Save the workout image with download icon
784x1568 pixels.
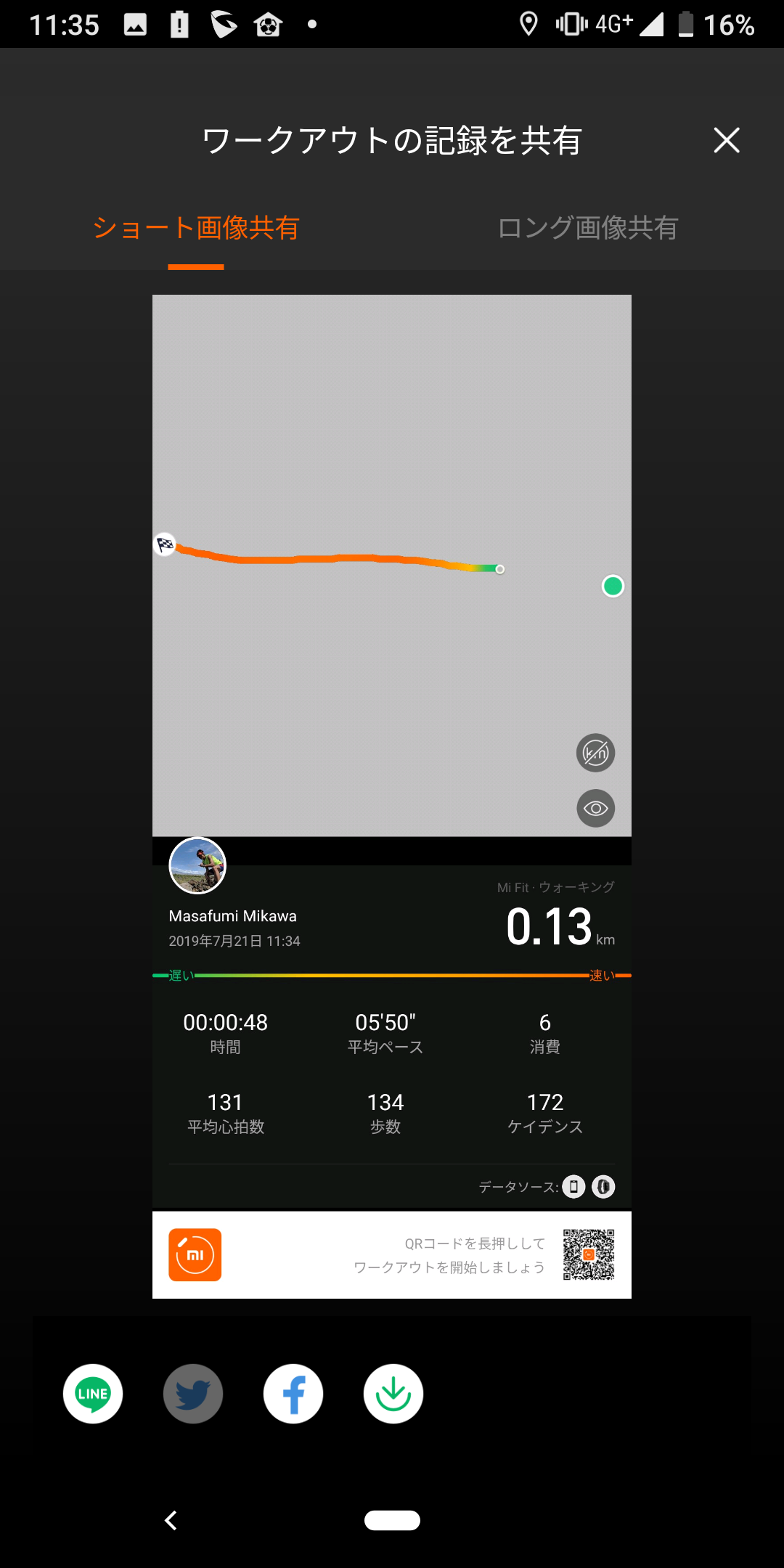pyautogui.click(x=393, y=1394)
